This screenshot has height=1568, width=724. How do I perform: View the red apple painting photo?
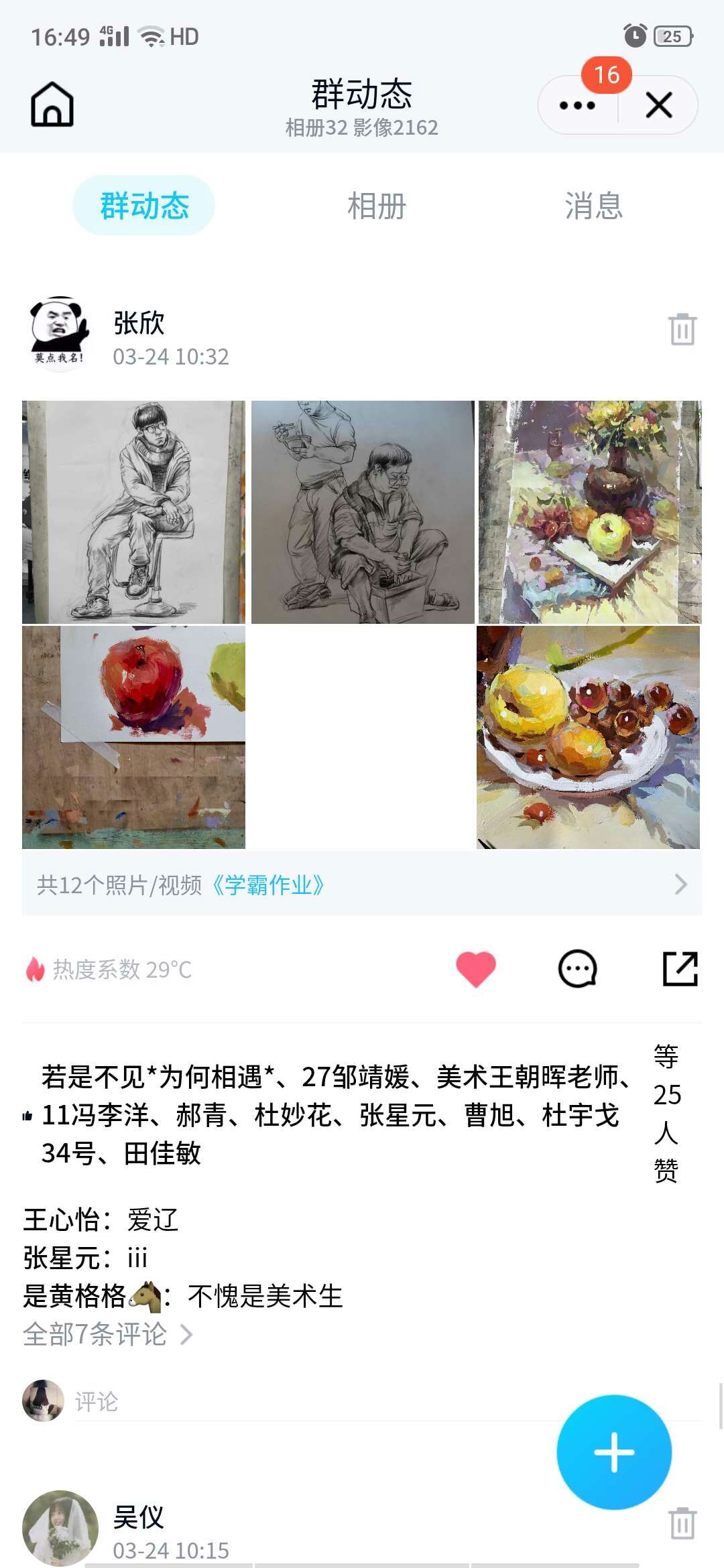pyautogui.click(x=133, y=737)
